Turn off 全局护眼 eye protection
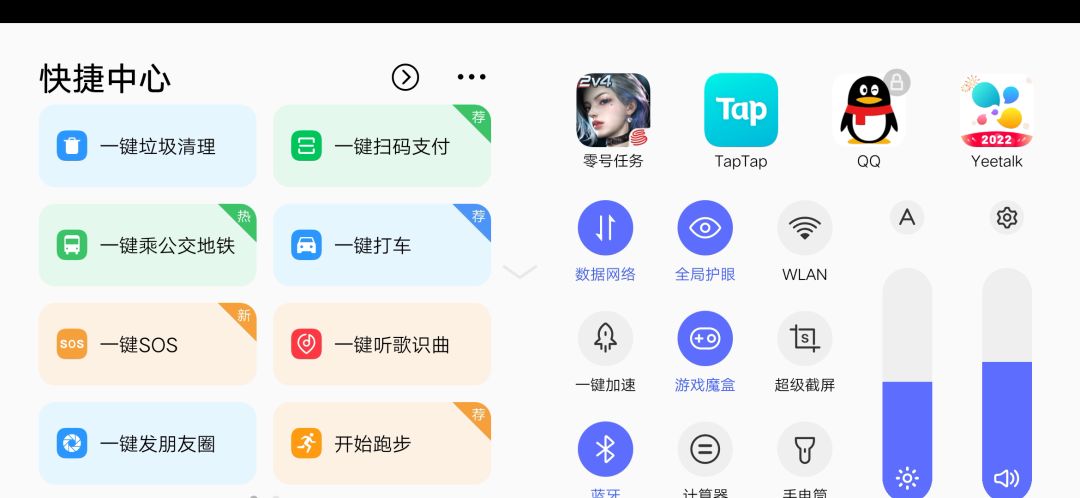1080x498 pixels. (705, 228)
